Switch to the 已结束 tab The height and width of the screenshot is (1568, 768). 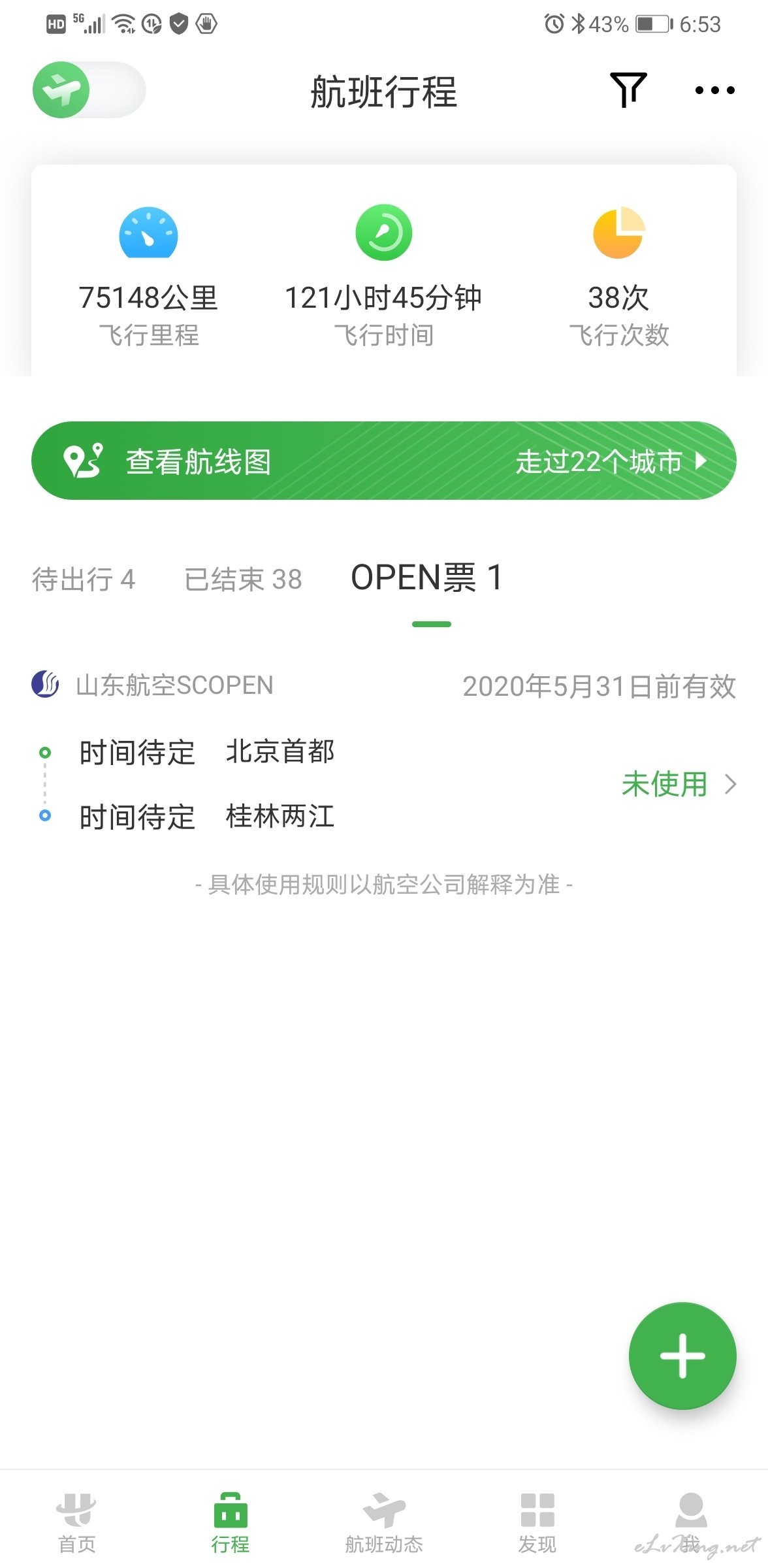[x=244, y=580]
